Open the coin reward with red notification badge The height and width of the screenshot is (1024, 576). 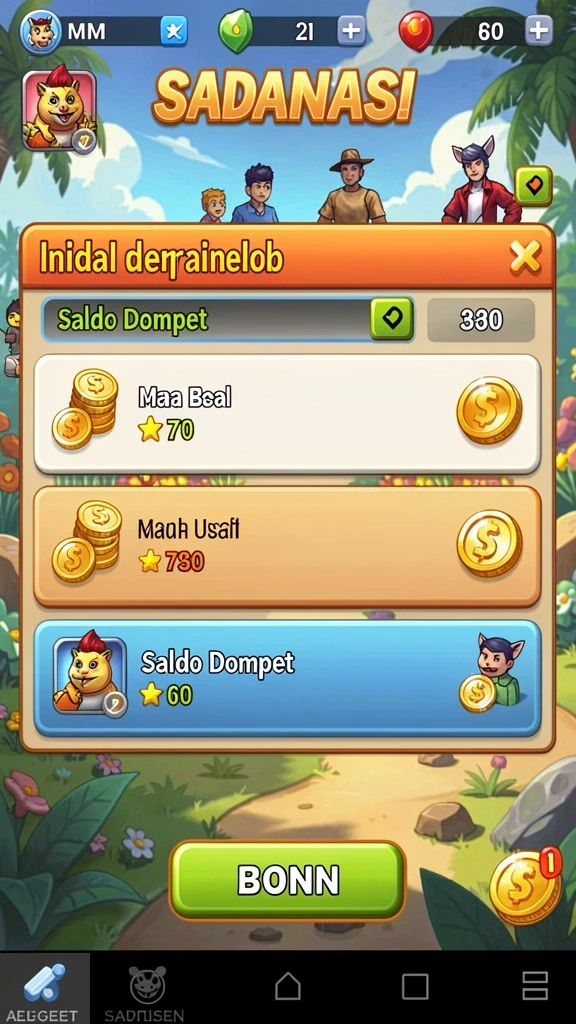(525, 886)
